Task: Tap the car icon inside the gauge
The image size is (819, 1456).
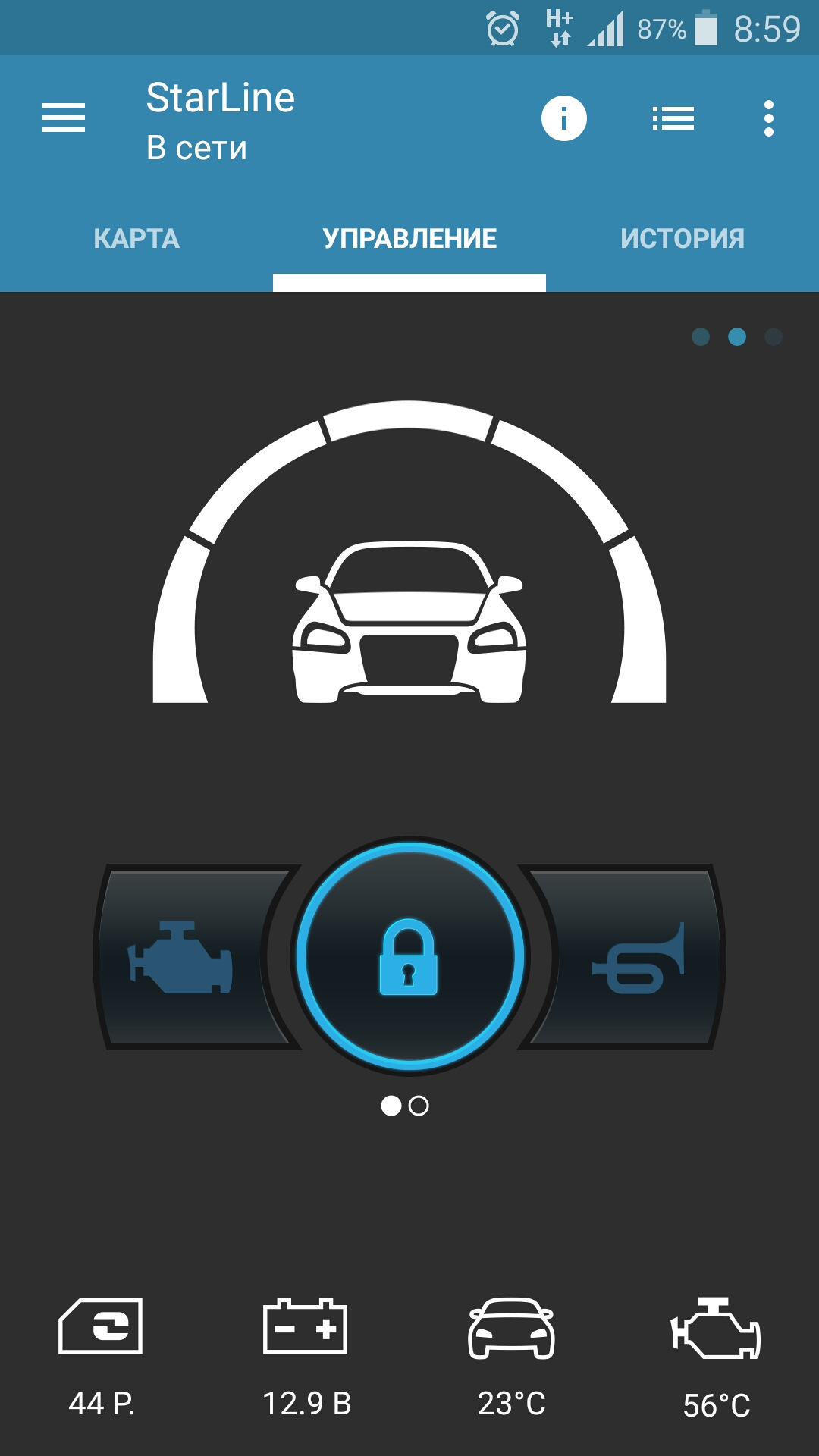Action: coord(409,622)
